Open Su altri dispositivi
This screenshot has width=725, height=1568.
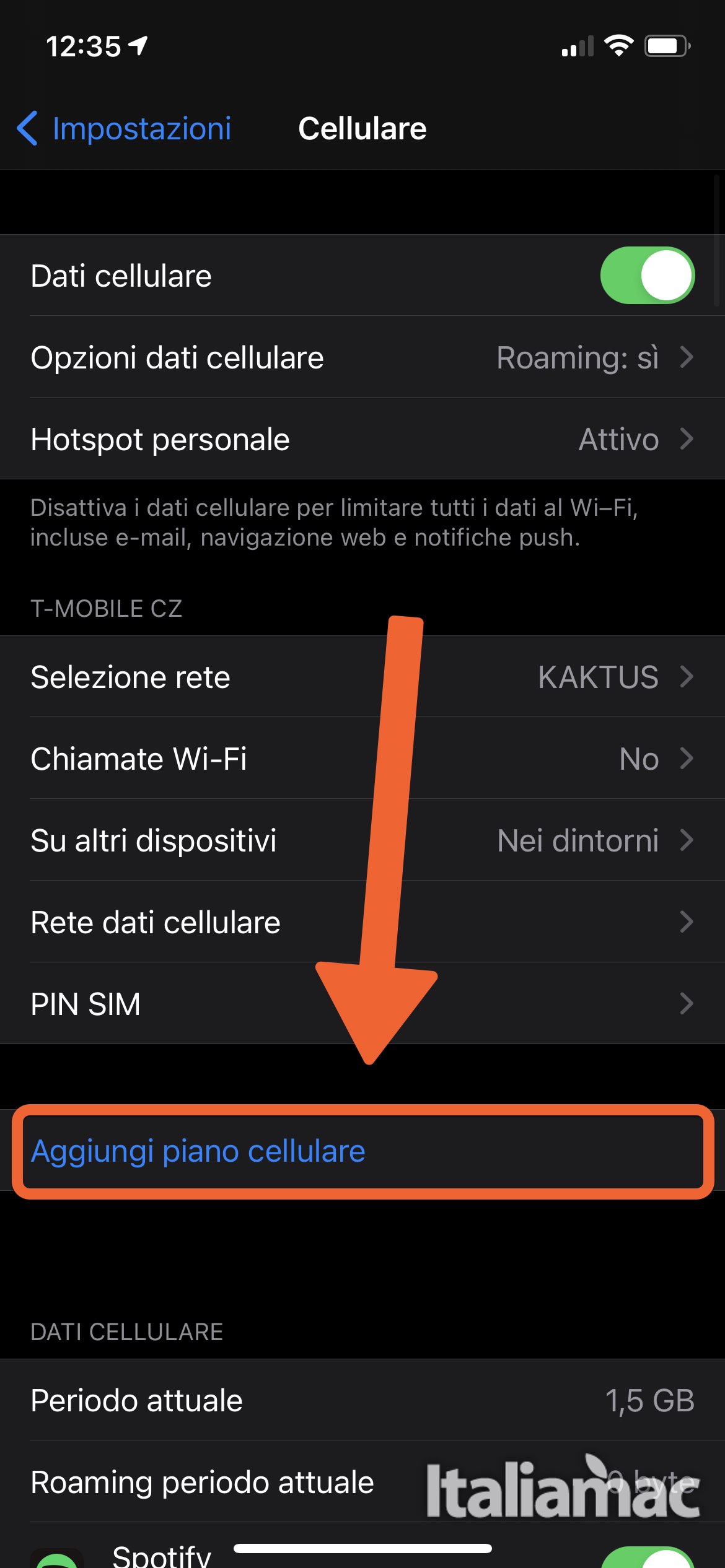coord(362,840)
